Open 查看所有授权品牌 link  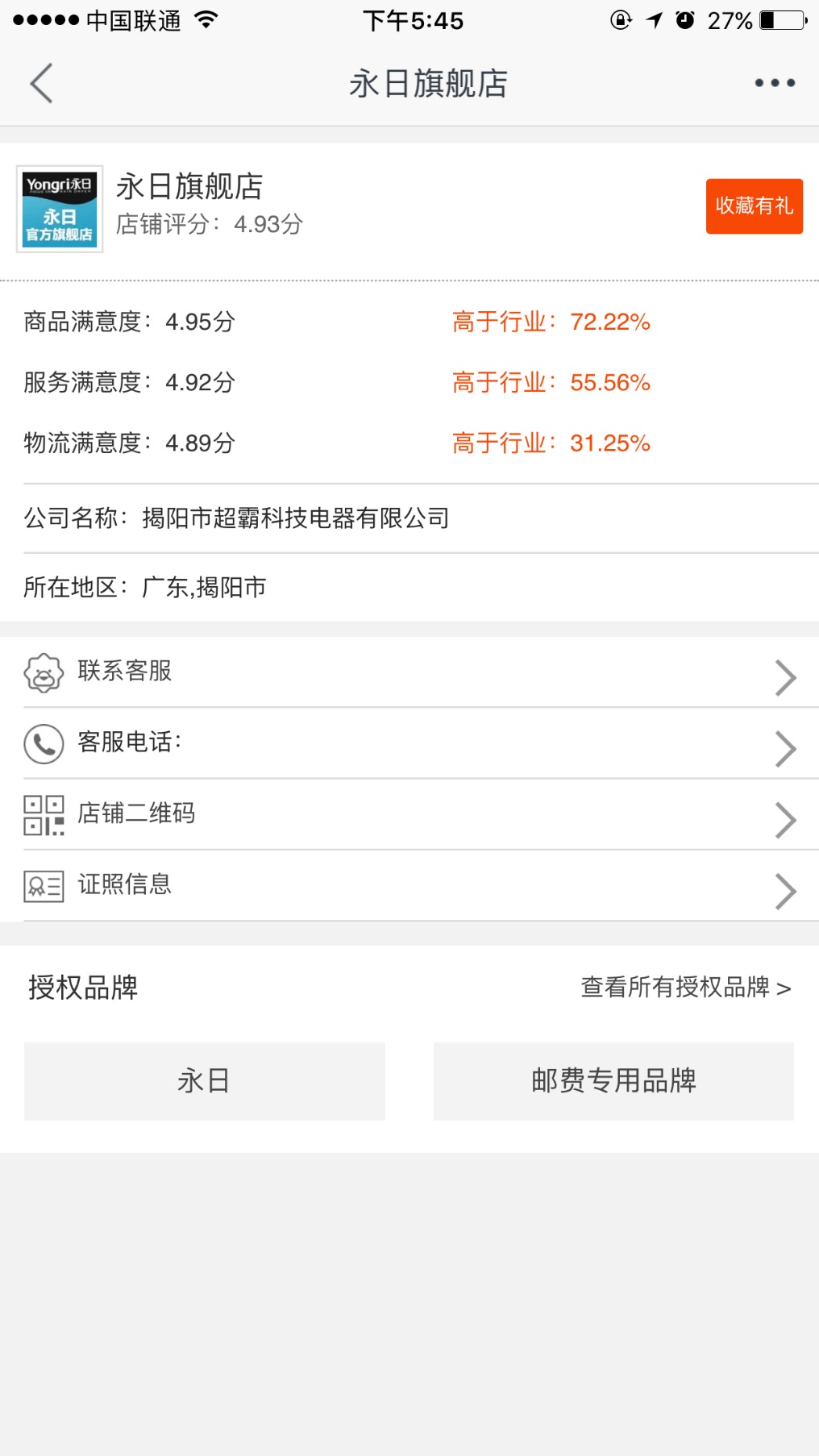pyautogui.click(x=686, y=987)
